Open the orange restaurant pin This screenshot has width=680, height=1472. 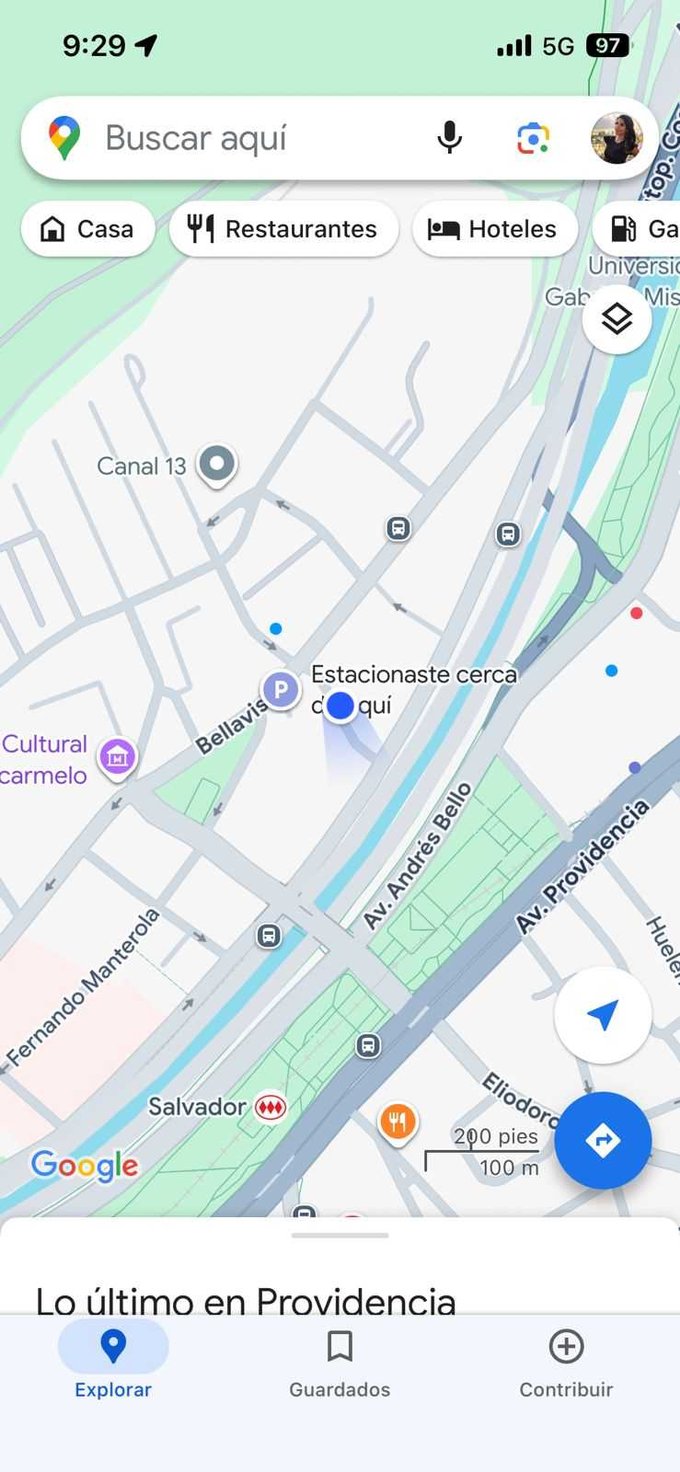[x=398, y=1122]
